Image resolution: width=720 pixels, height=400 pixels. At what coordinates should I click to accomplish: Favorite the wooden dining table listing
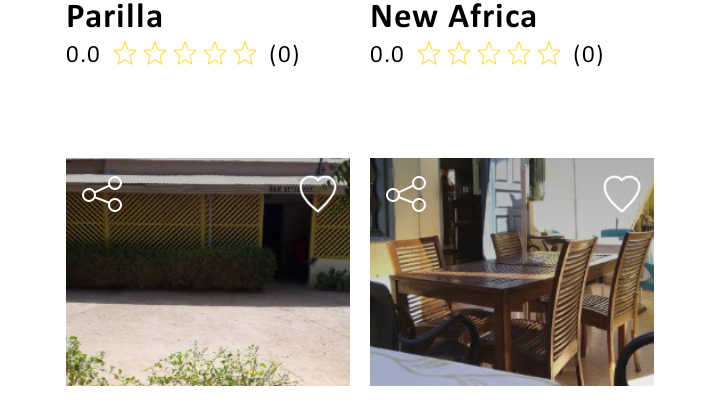pyautogui.click(x=621, y=194)
